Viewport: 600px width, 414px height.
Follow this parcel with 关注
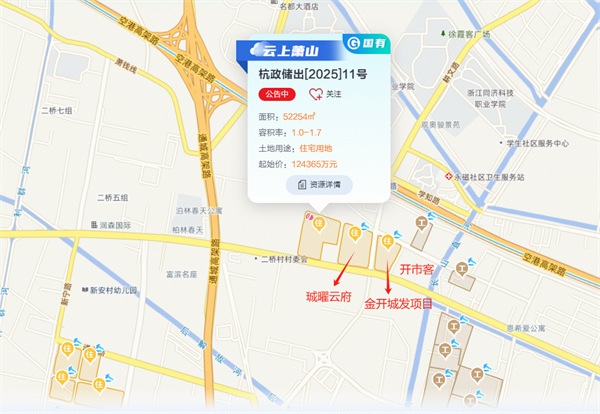pyautogui.click(x=325, y=94)
